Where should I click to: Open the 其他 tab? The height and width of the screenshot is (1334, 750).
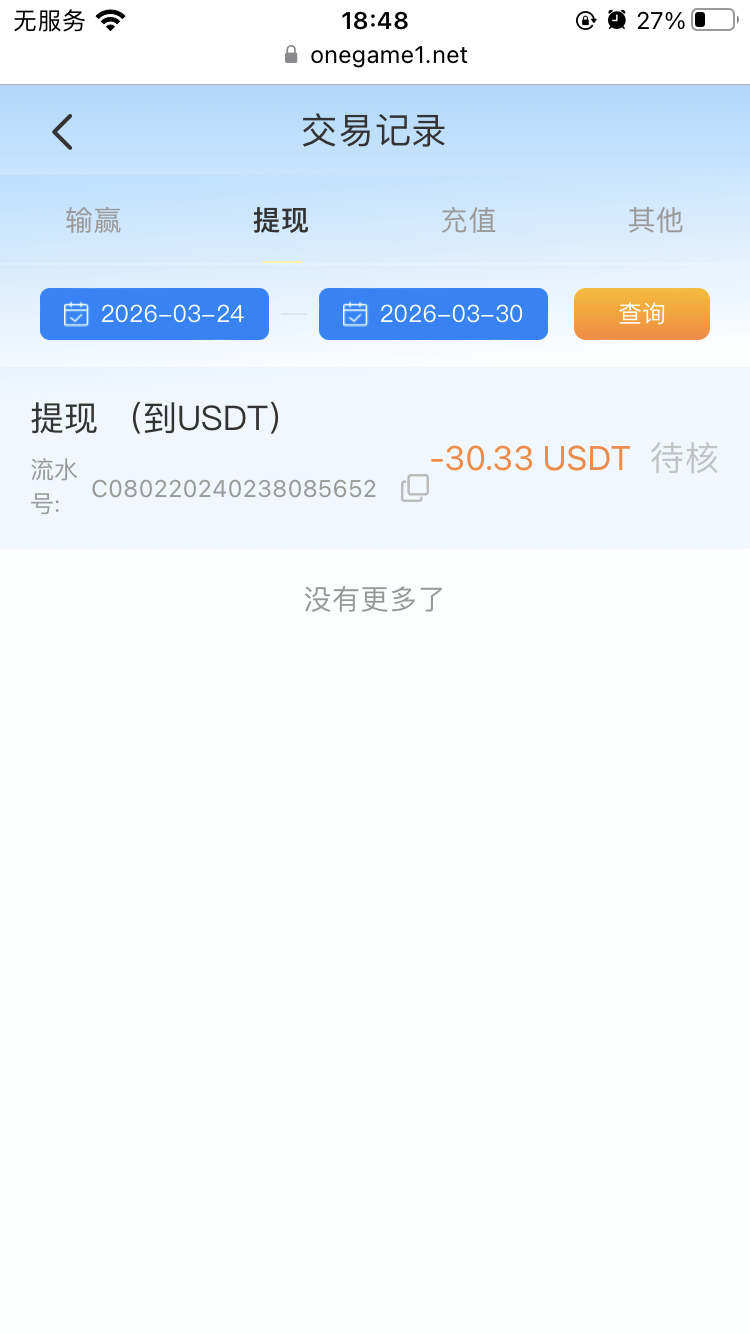[x=655, y=220]
